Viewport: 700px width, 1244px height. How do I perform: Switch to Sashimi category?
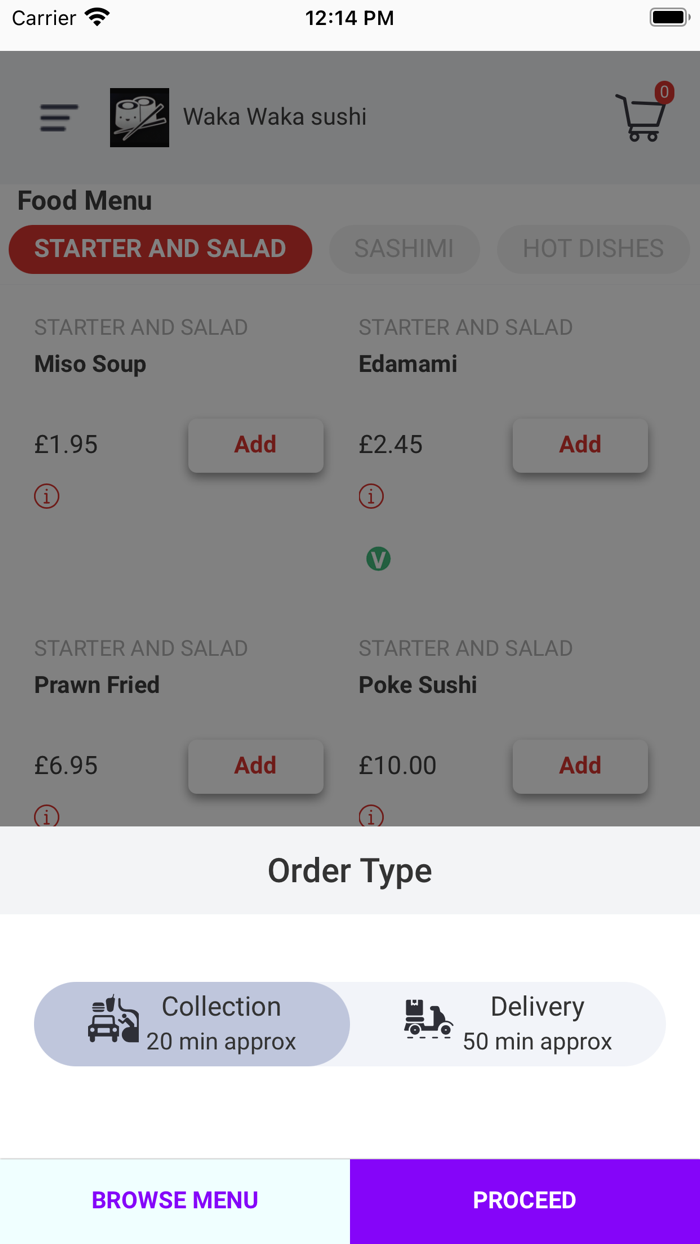click(x=404, y=249)
